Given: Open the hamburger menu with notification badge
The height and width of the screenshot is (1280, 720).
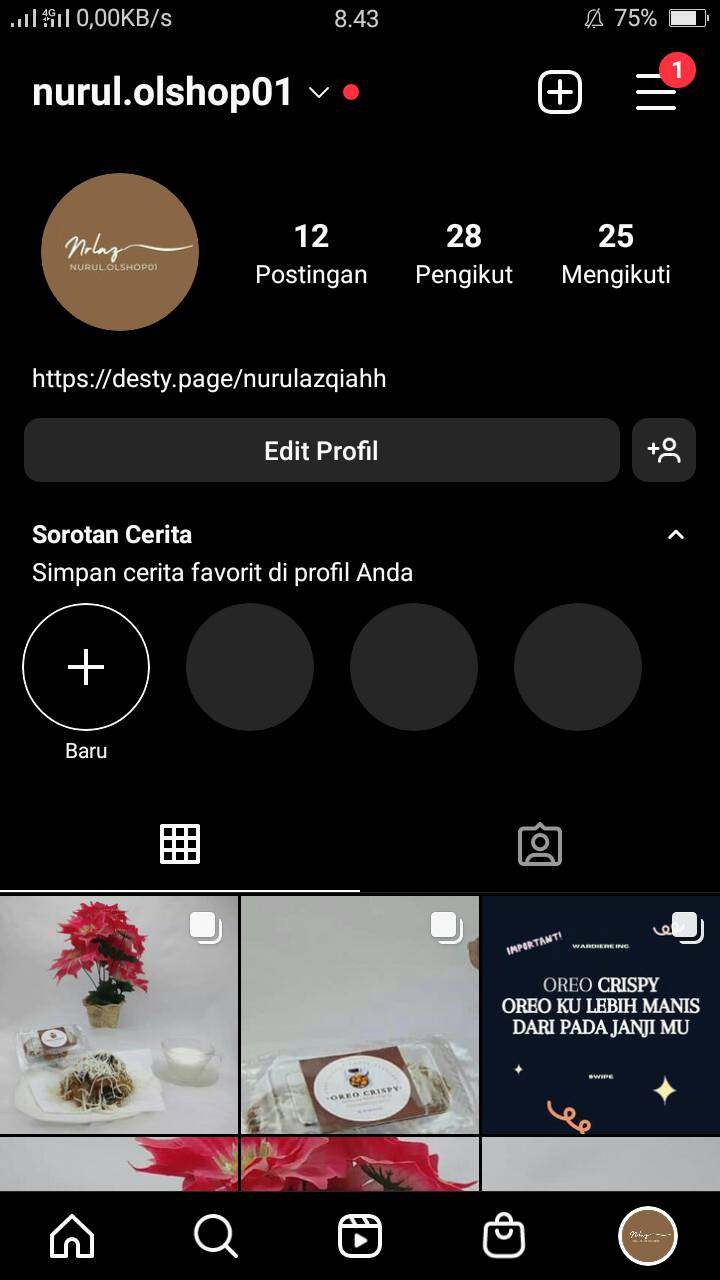Looking at the screenshot, I should pyautogui.click(x=658, y=91).
